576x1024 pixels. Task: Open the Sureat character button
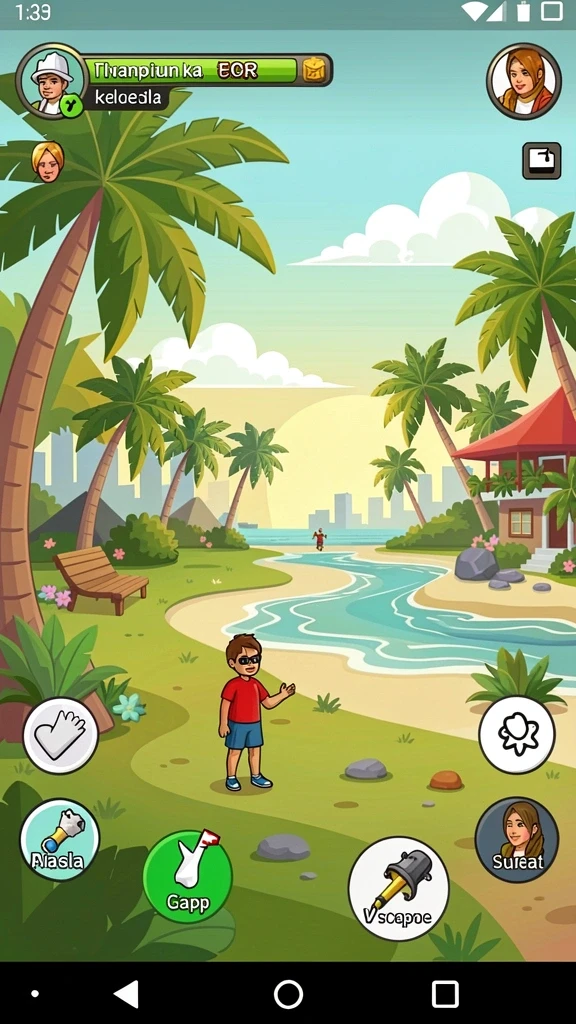coord(517,840)
